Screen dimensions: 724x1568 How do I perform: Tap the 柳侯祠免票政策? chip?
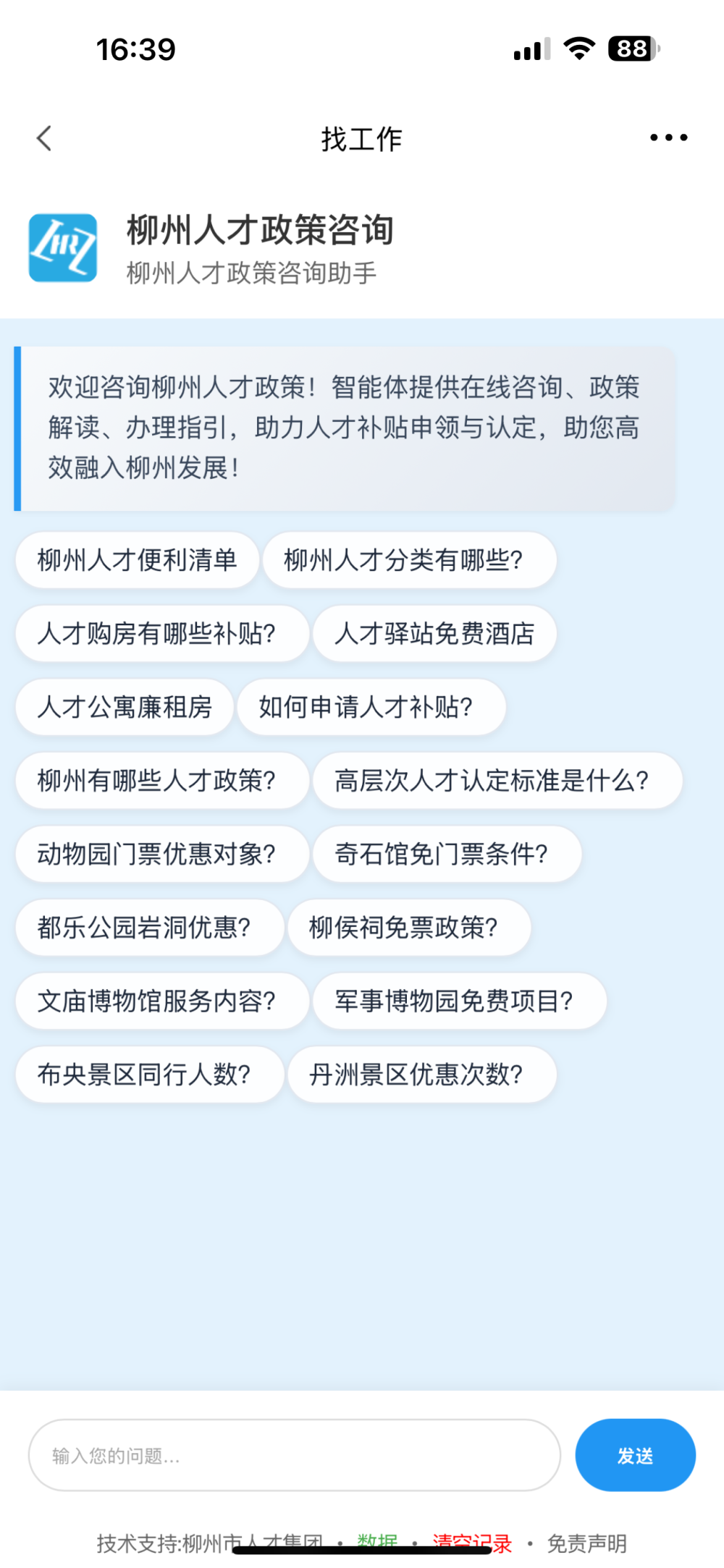(410, 928)
